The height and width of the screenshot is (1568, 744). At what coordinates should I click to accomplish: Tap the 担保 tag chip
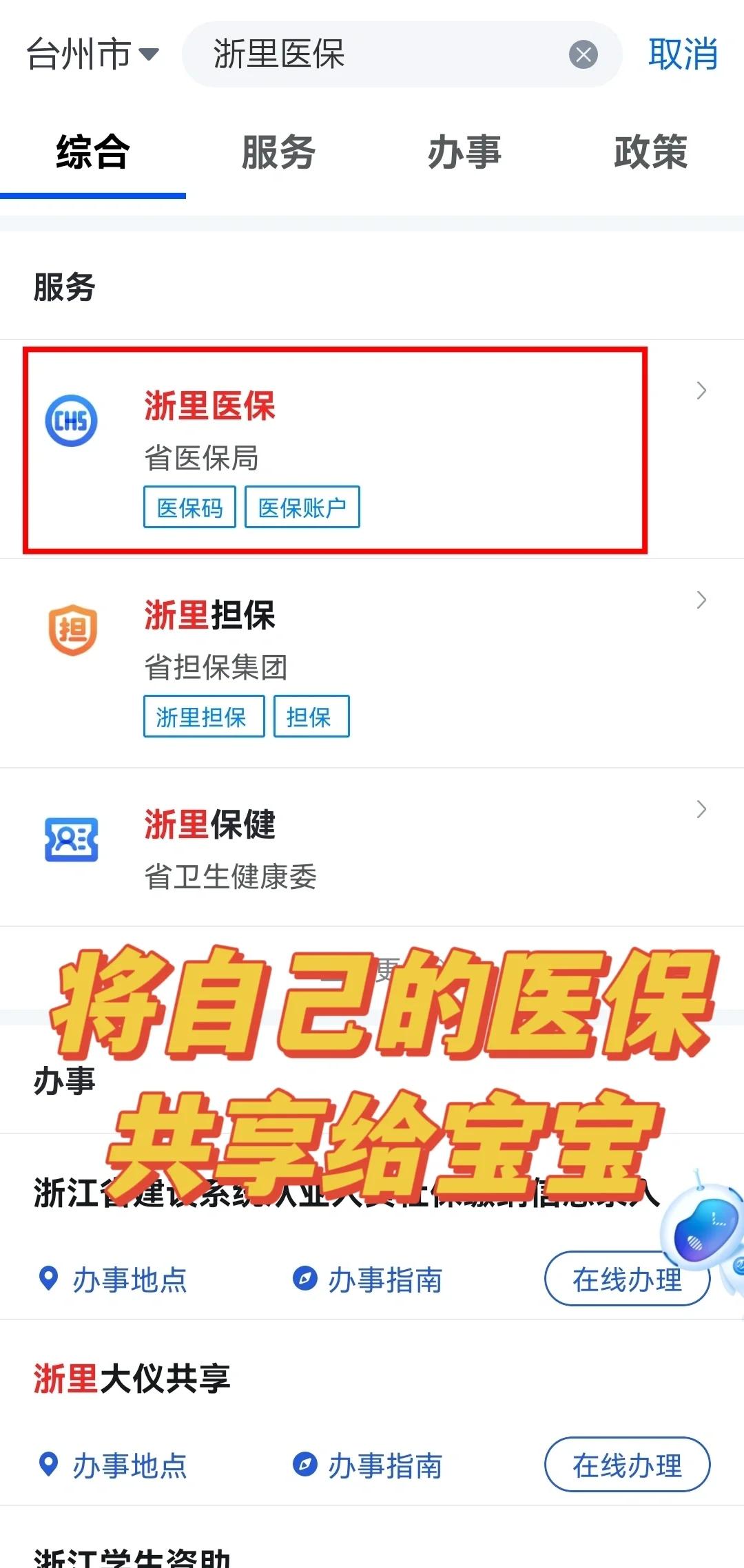click(x=311, y=717)
